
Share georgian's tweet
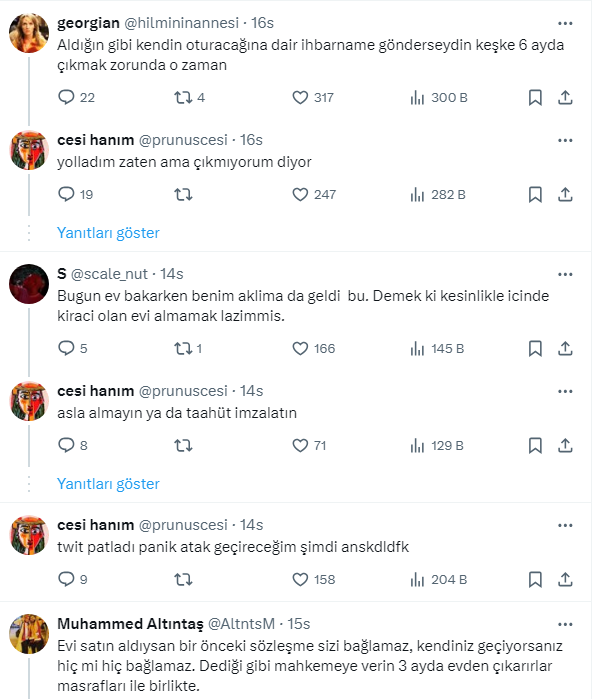pyautogui.click(x=565, y=97)
